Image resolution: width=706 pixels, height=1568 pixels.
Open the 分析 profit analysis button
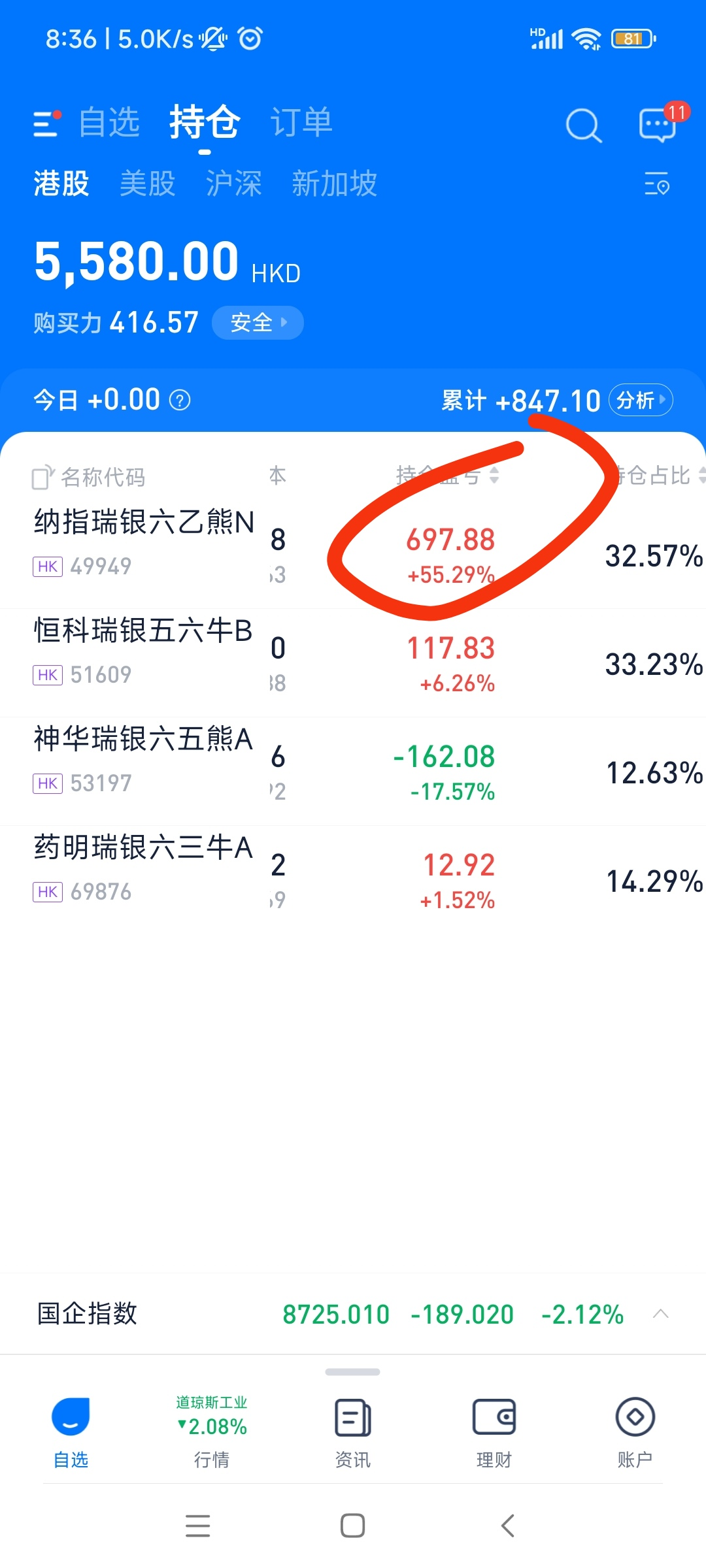(640, 400)
